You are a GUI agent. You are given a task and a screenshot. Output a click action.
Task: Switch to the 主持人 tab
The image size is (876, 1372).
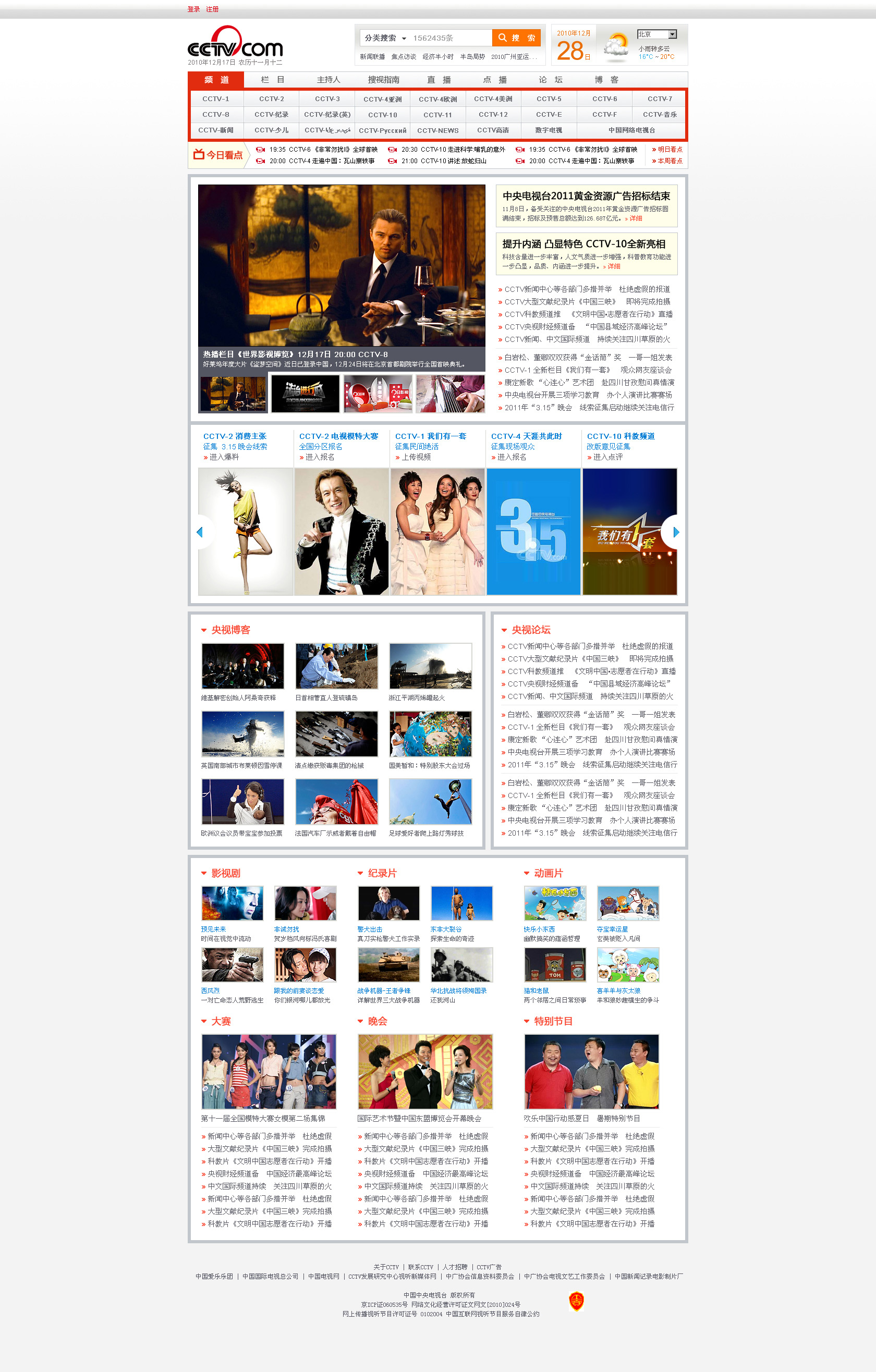click(x=328, y=80)
